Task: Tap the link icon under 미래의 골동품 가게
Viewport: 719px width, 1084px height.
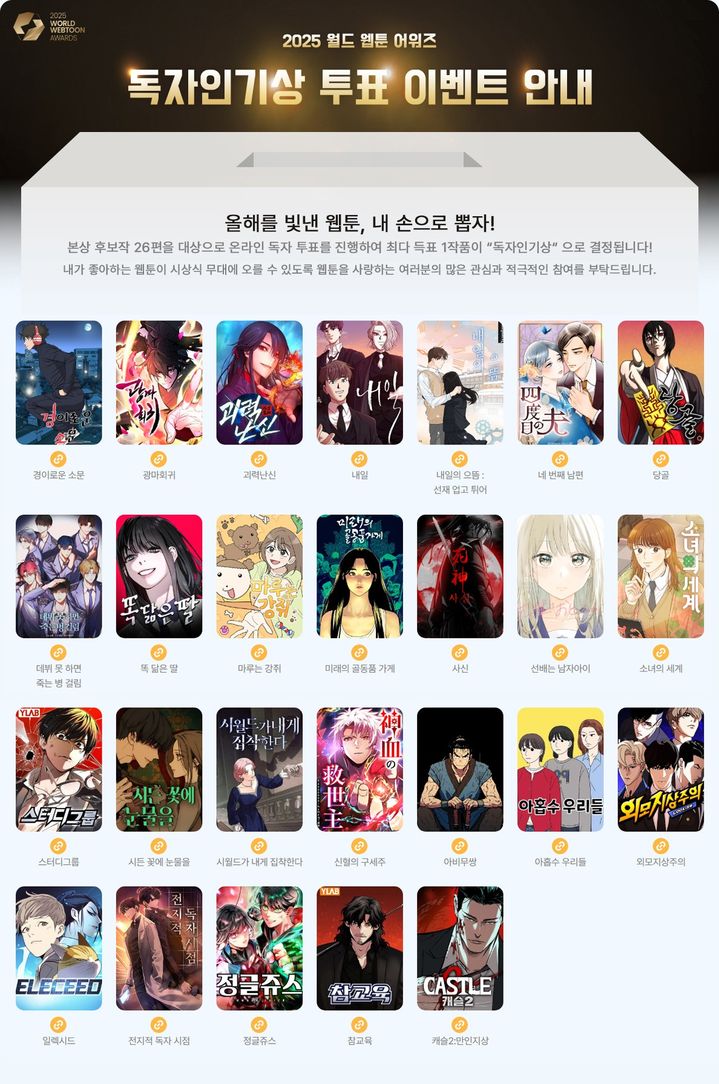Action: [359, 651]
